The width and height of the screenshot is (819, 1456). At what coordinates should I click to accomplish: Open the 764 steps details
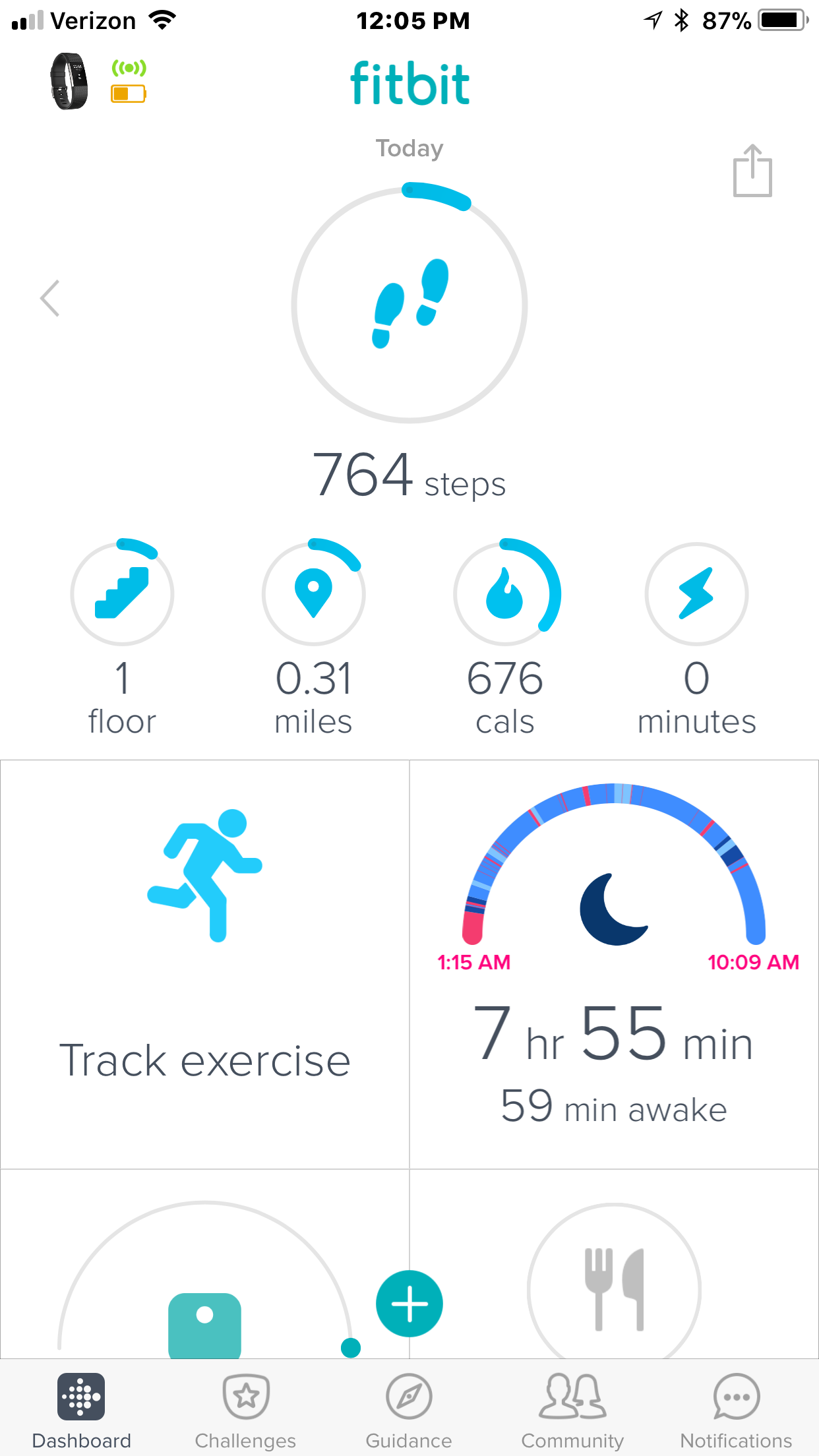click(409, 305)
